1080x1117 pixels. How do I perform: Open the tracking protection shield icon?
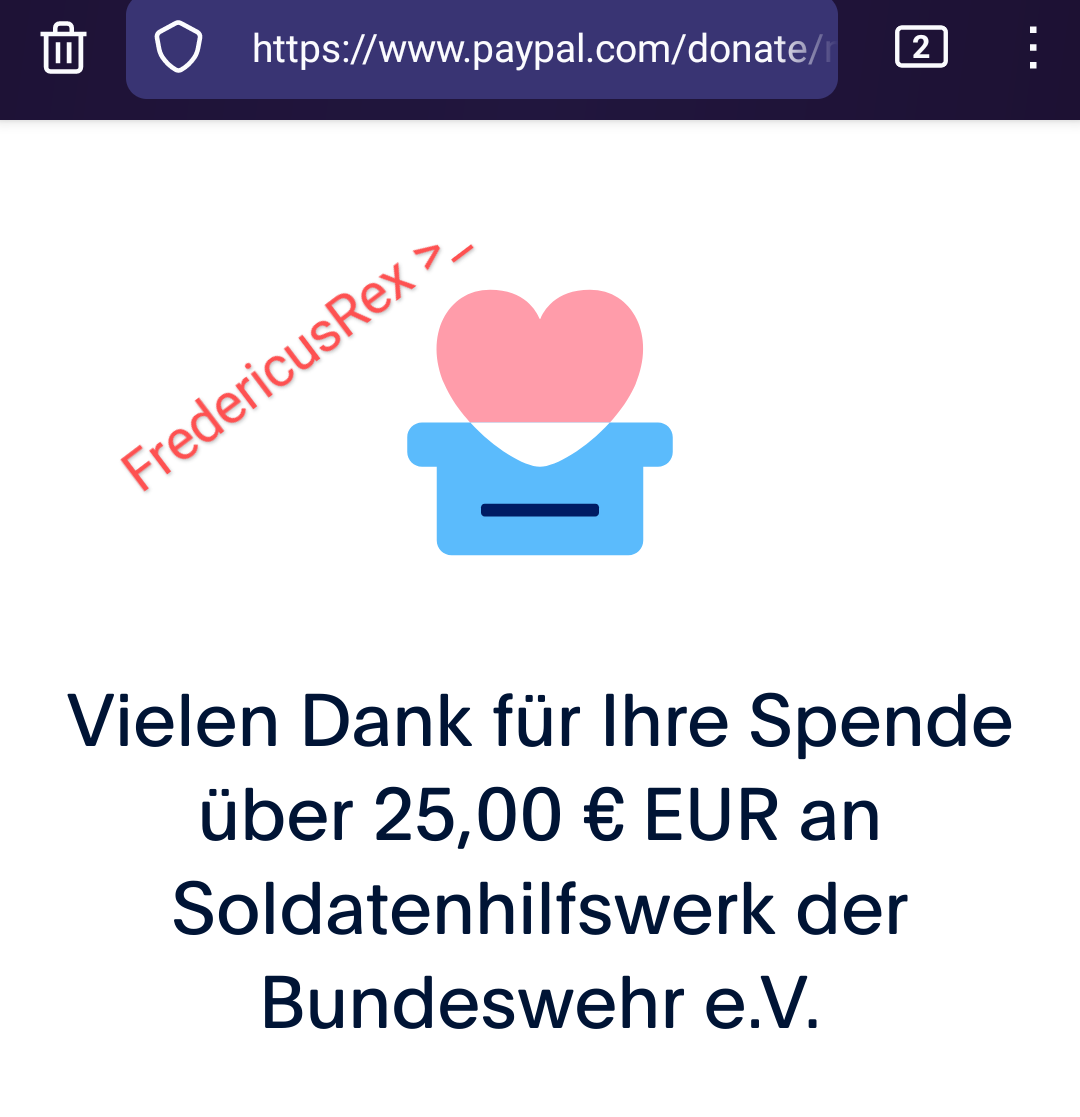[178, 48]
